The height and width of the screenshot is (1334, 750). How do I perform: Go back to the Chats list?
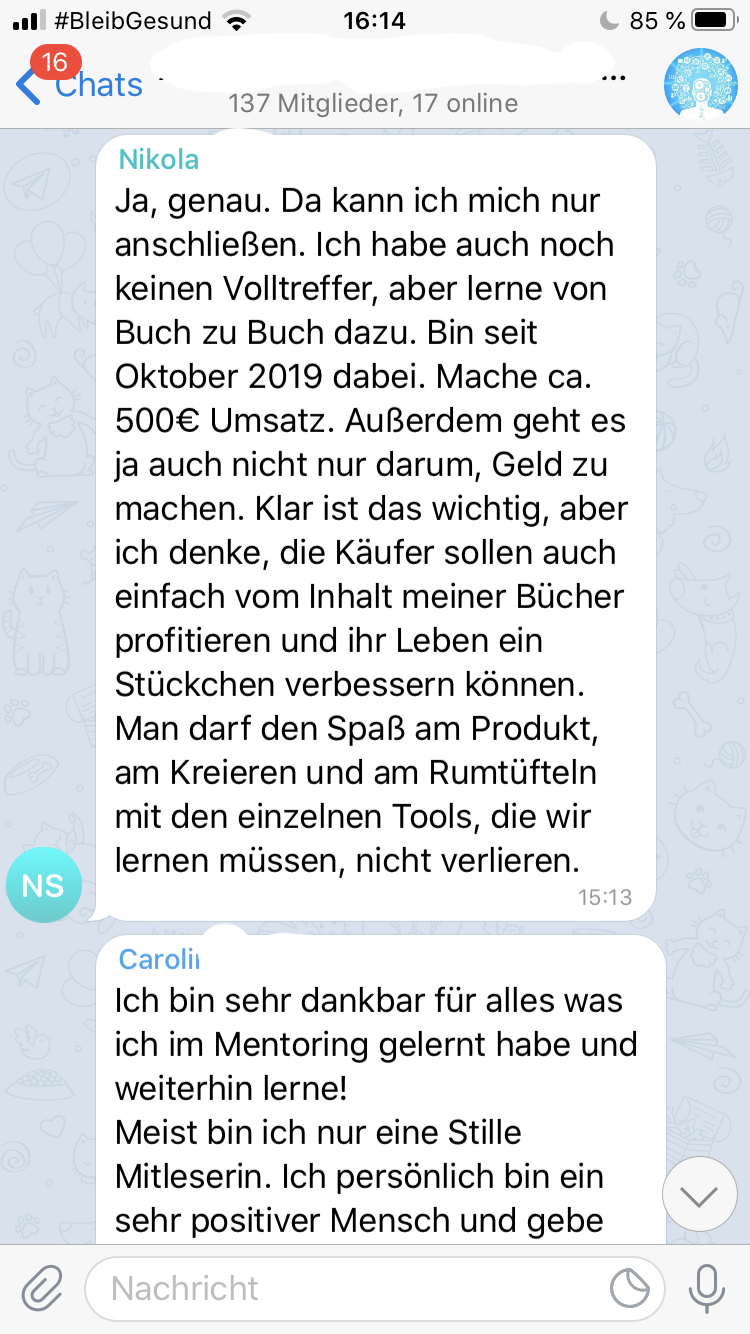coord(80,85)
